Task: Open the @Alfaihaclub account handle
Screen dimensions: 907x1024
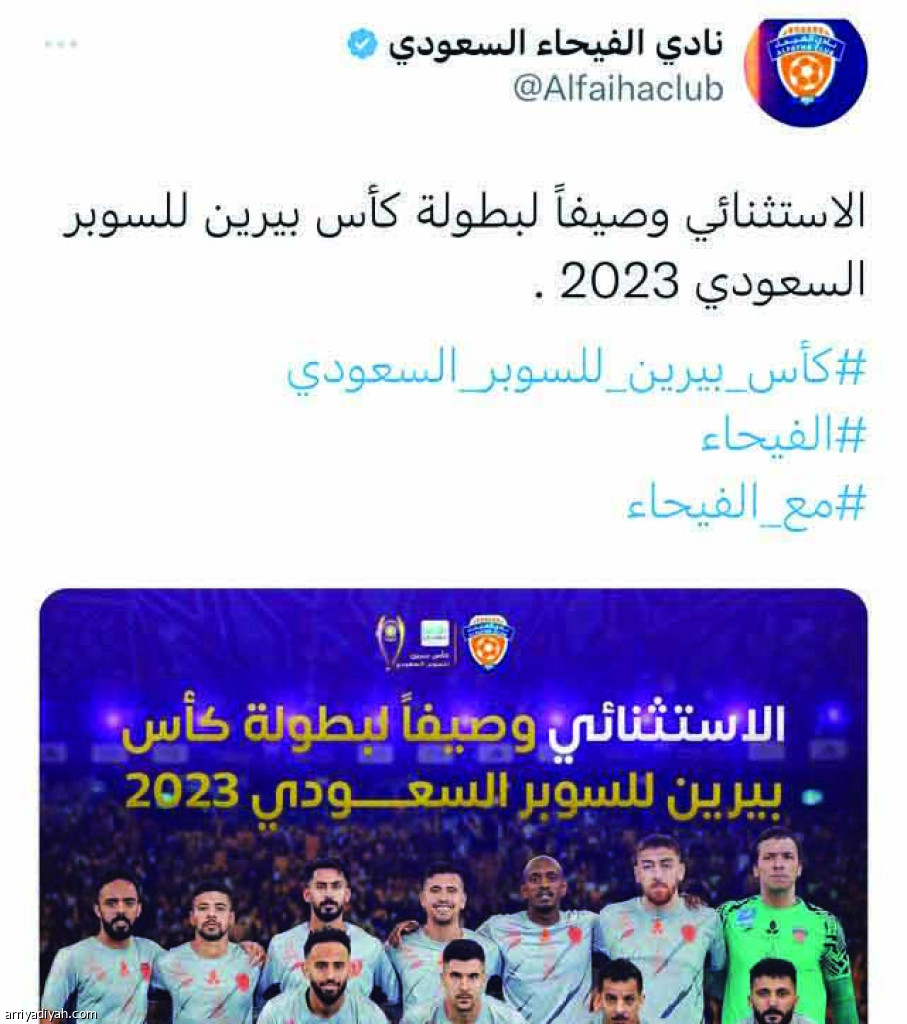Action: 617,89
